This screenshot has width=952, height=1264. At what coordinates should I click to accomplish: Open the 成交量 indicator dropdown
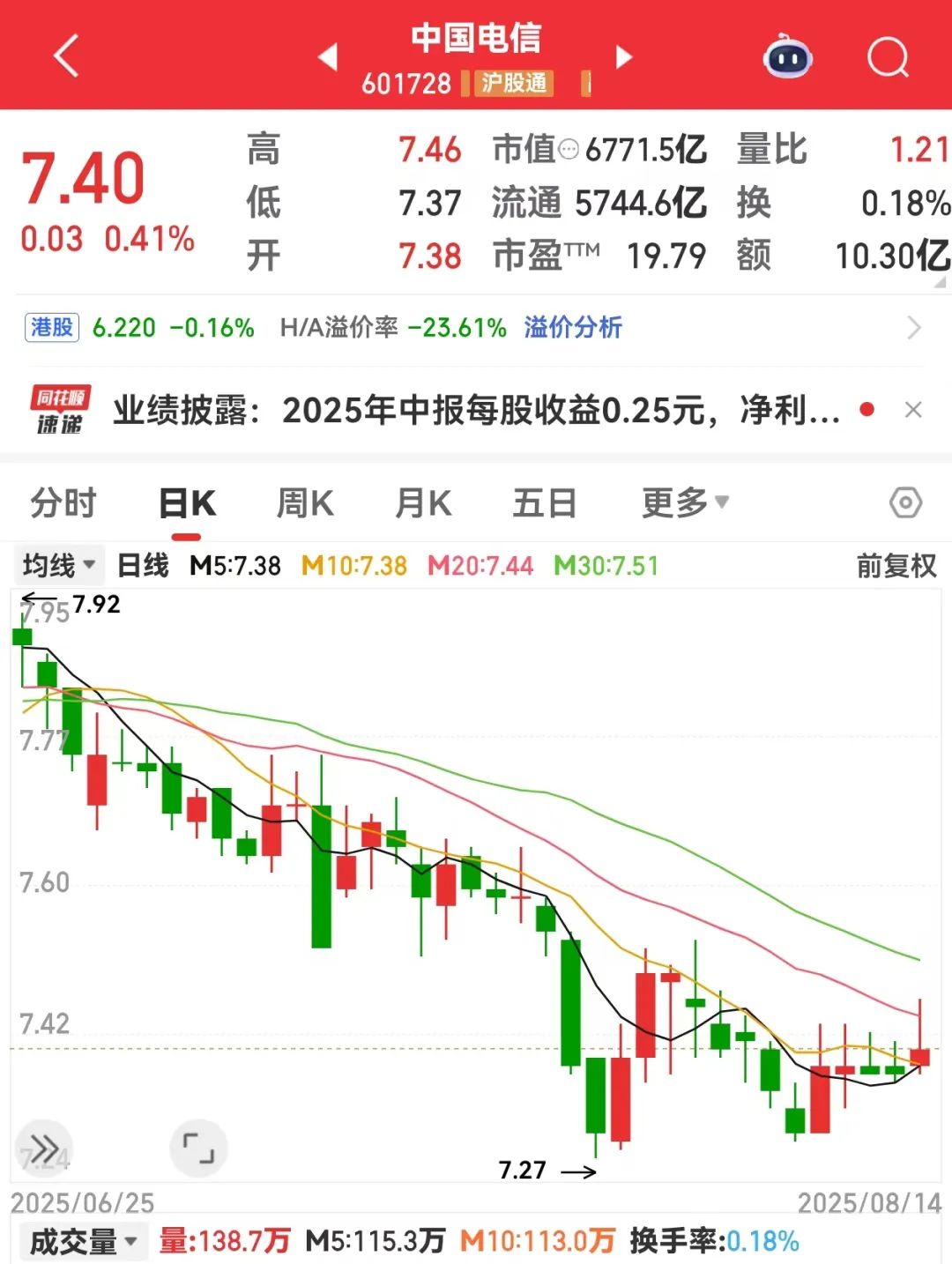(82, 1242)
